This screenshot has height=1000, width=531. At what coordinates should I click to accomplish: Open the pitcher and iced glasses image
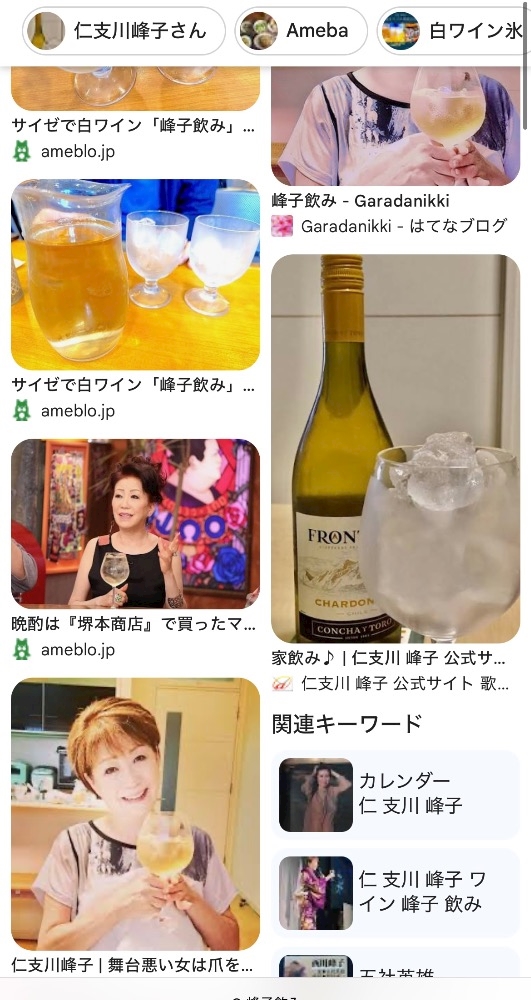[135, 274]
